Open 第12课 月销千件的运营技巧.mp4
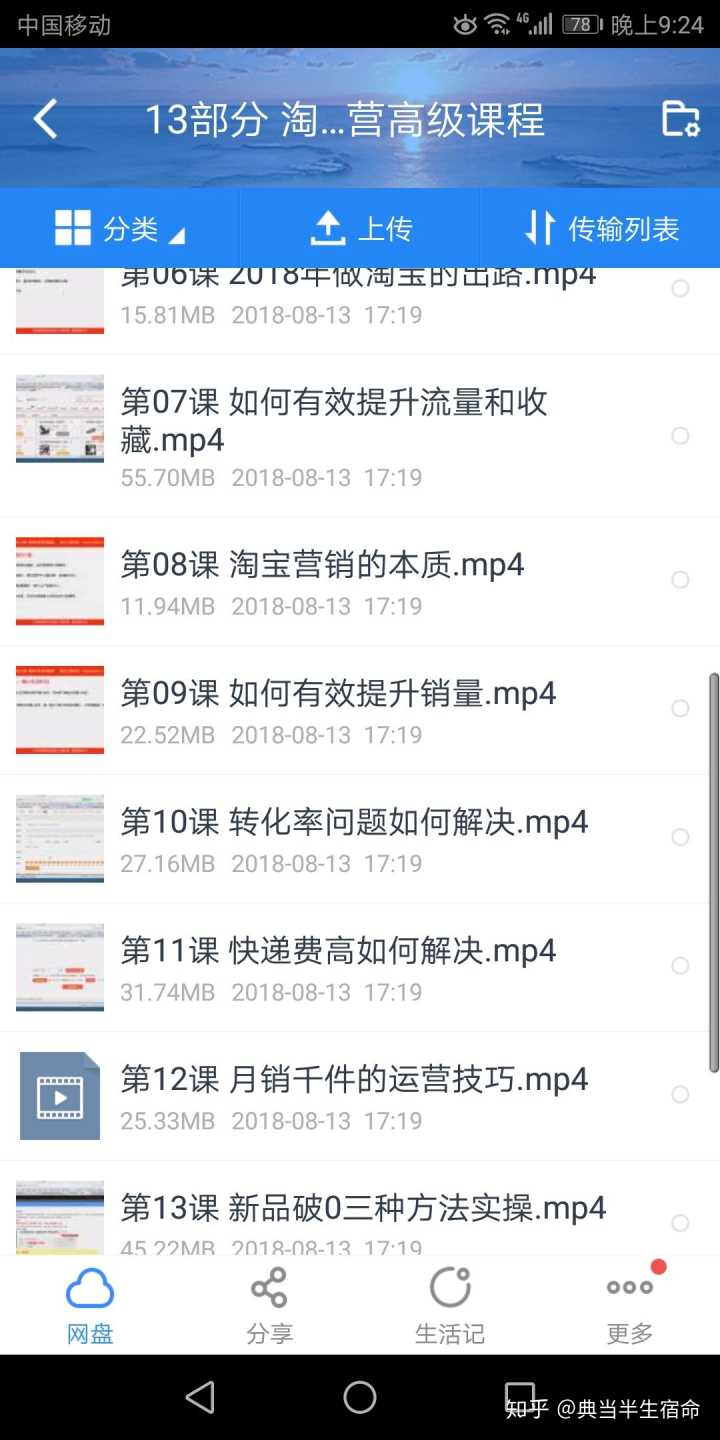The image size is (720, 1440). click(x=354, y=1080)
